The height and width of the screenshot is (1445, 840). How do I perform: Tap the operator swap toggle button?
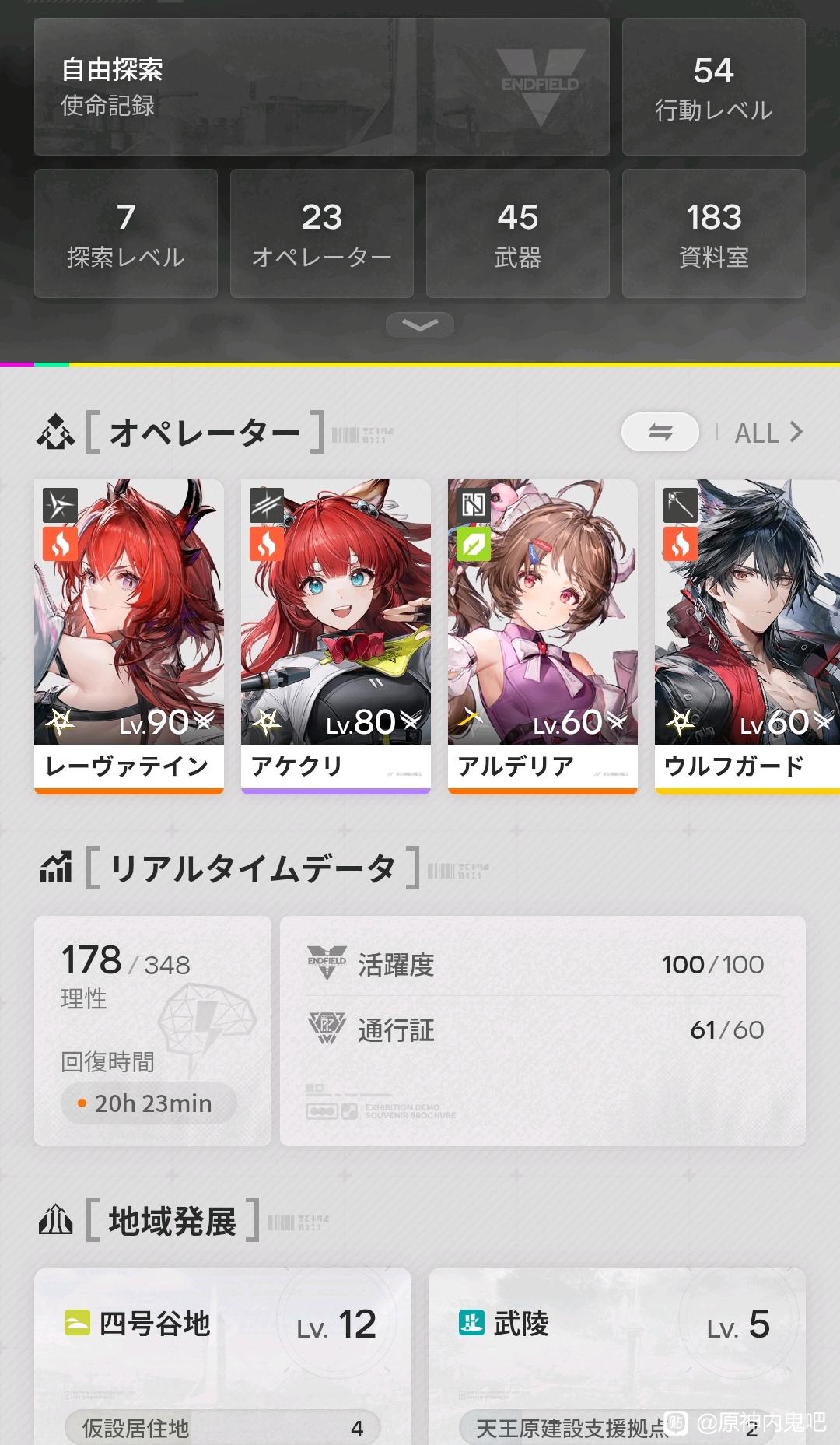click(x=660, y=432)
